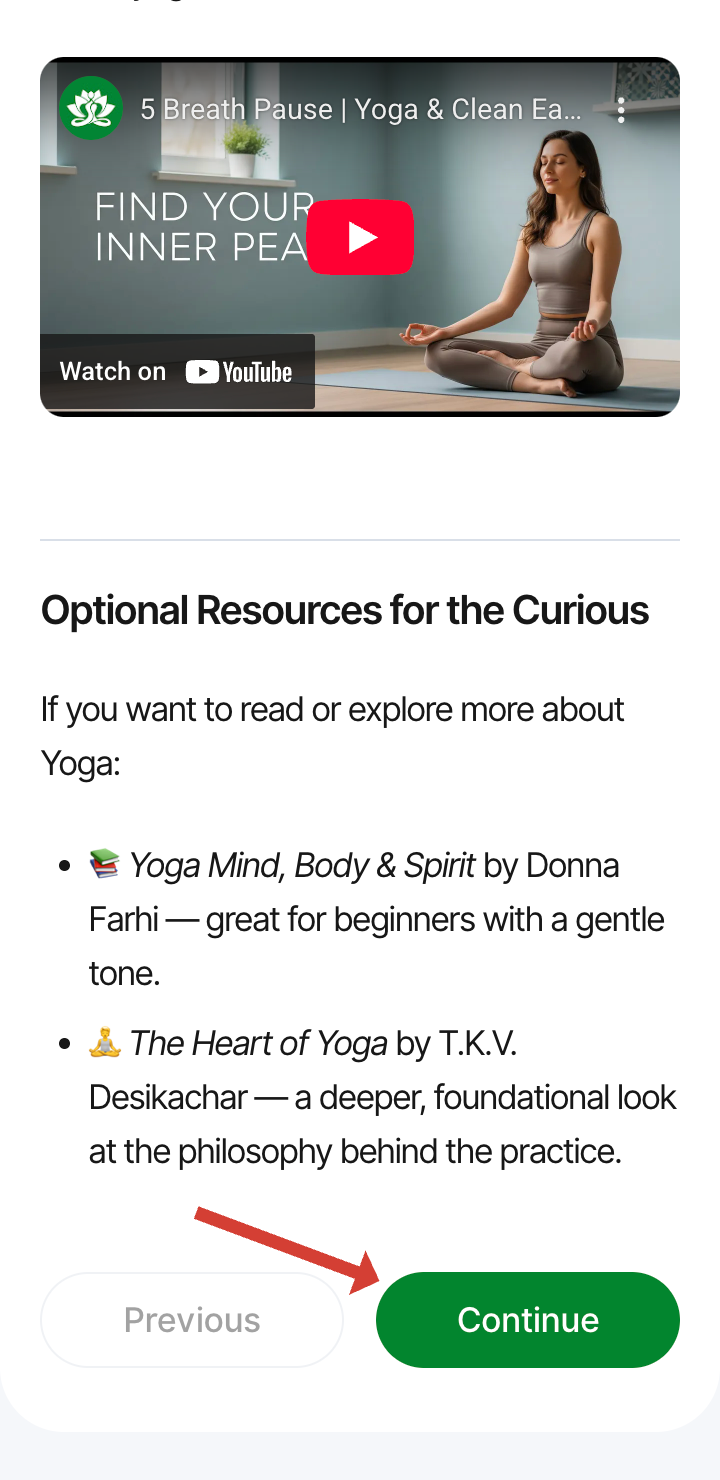This screenshot has width=720, height=1480.
Task: Open the 5 Breath Pause video title
Action: pos(361,109)
